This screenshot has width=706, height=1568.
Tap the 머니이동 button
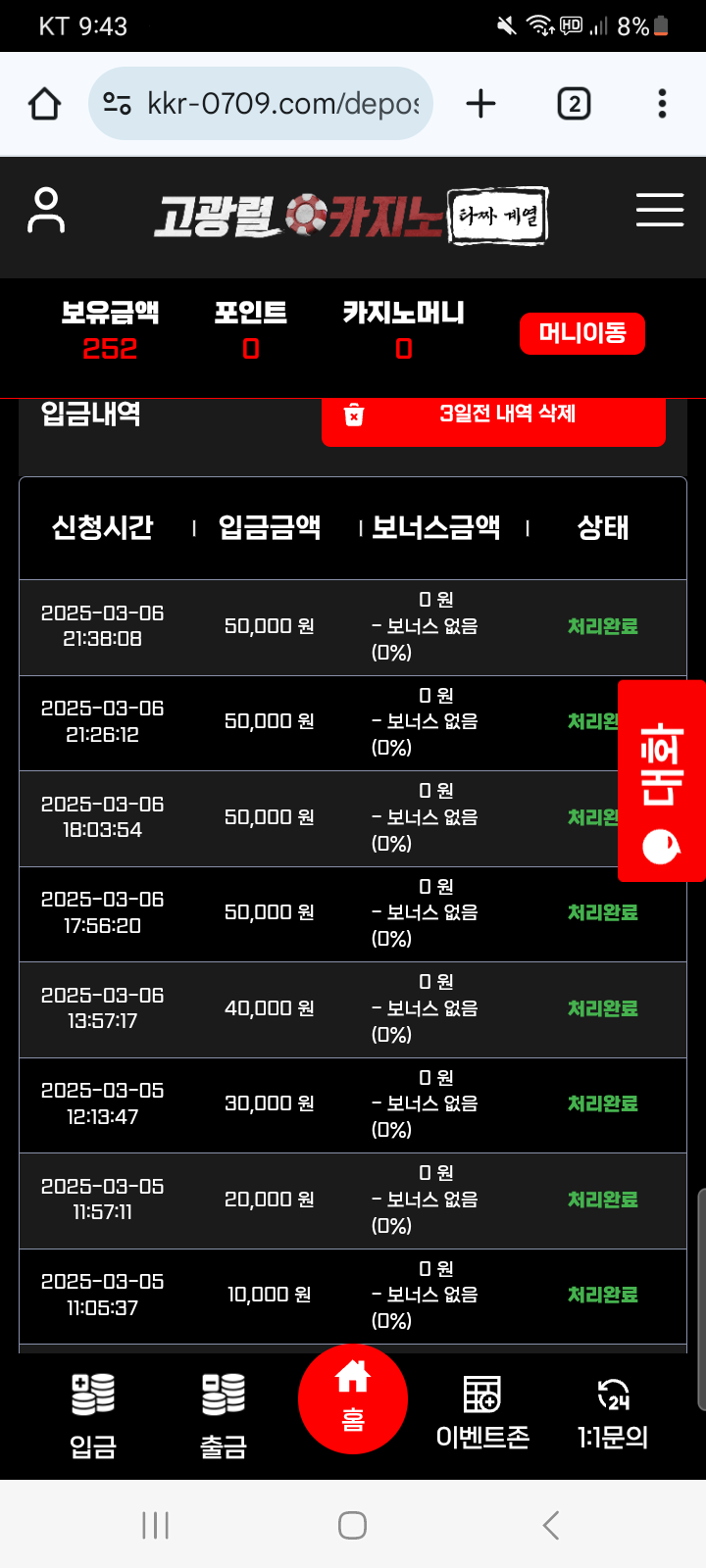click(x=582, y=333)
